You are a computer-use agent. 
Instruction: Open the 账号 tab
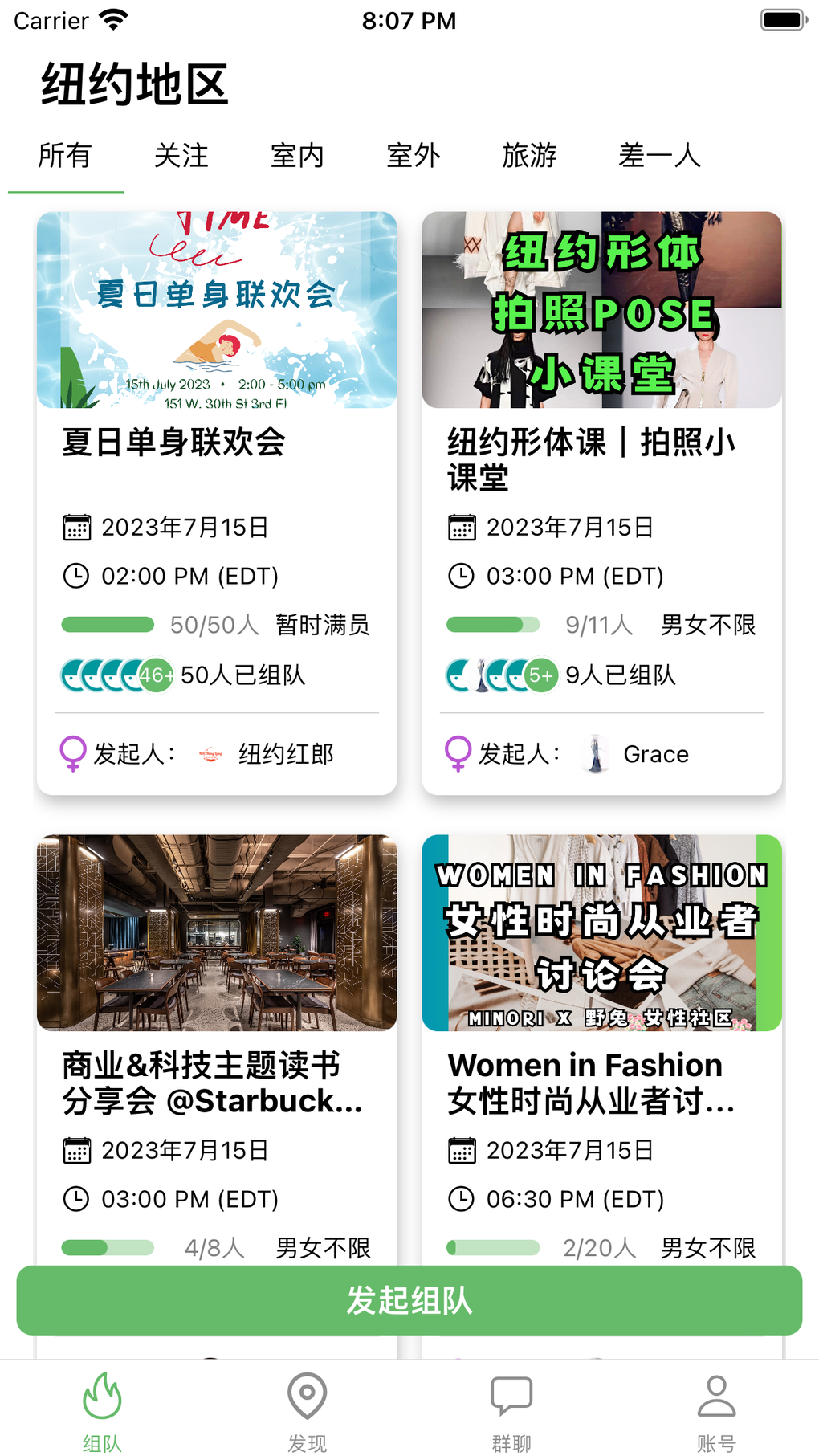point(716,1411)
